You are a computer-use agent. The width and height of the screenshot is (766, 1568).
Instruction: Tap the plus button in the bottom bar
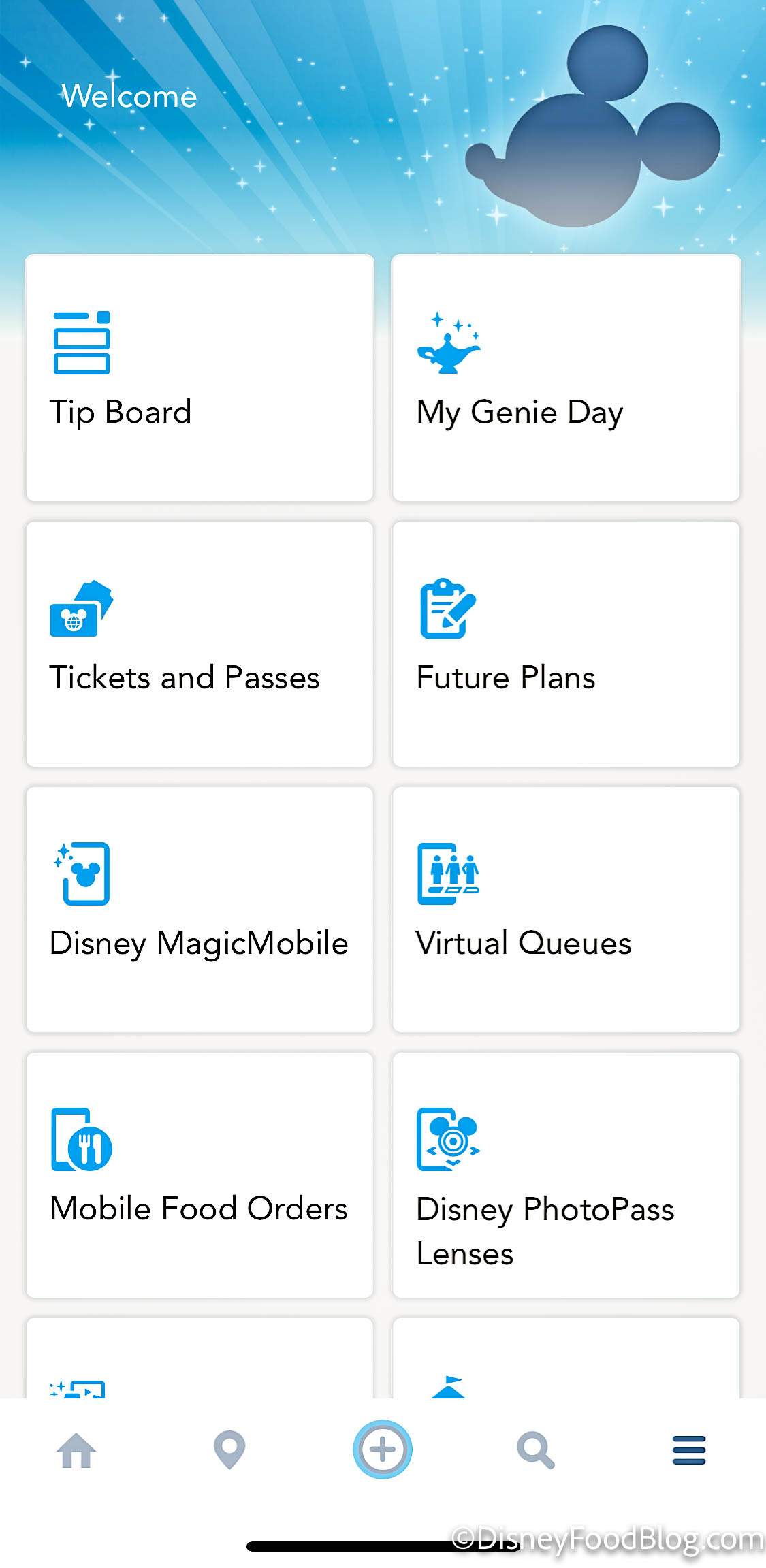click(x=383, y=1450)
